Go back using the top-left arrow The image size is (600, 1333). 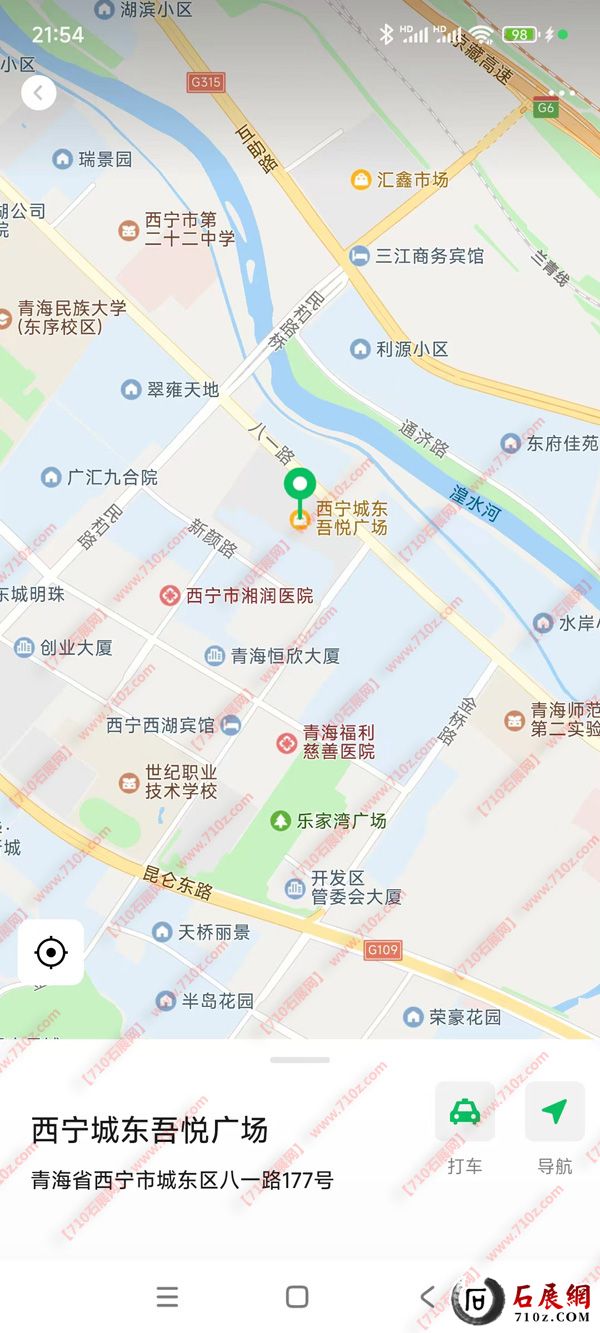[38, 93]
